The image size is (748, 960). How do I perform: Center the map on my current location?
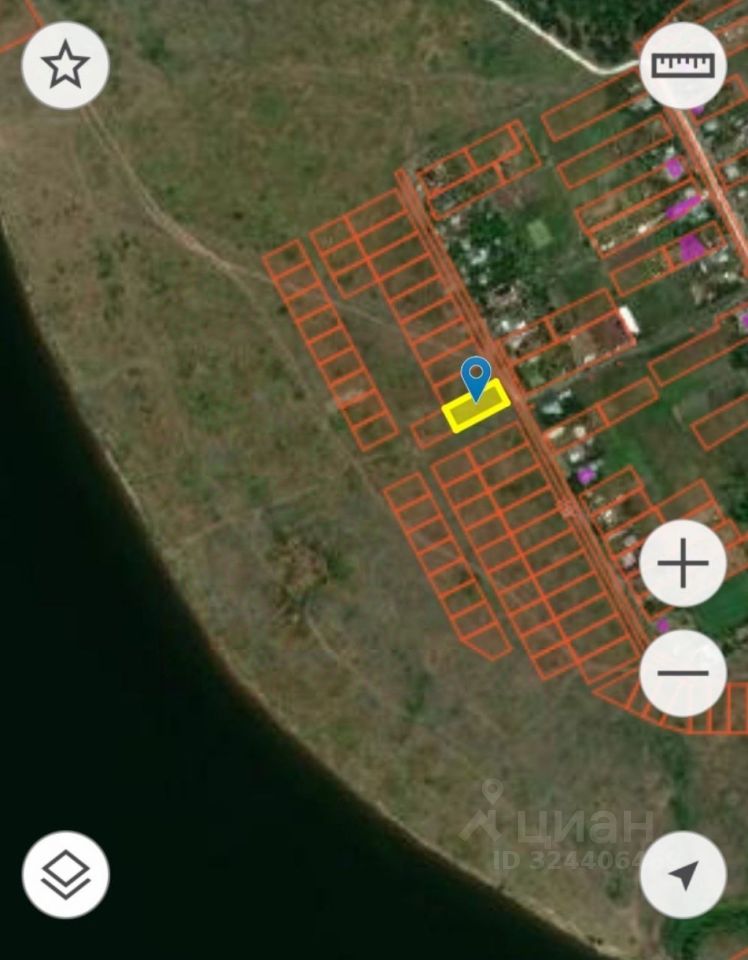[x=683, y=875]
